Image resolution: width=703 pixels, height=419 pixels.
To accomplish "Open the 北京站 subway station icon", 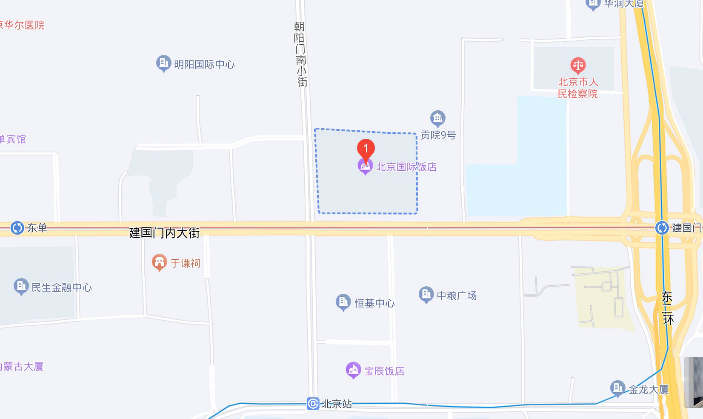I will [313, 404].
